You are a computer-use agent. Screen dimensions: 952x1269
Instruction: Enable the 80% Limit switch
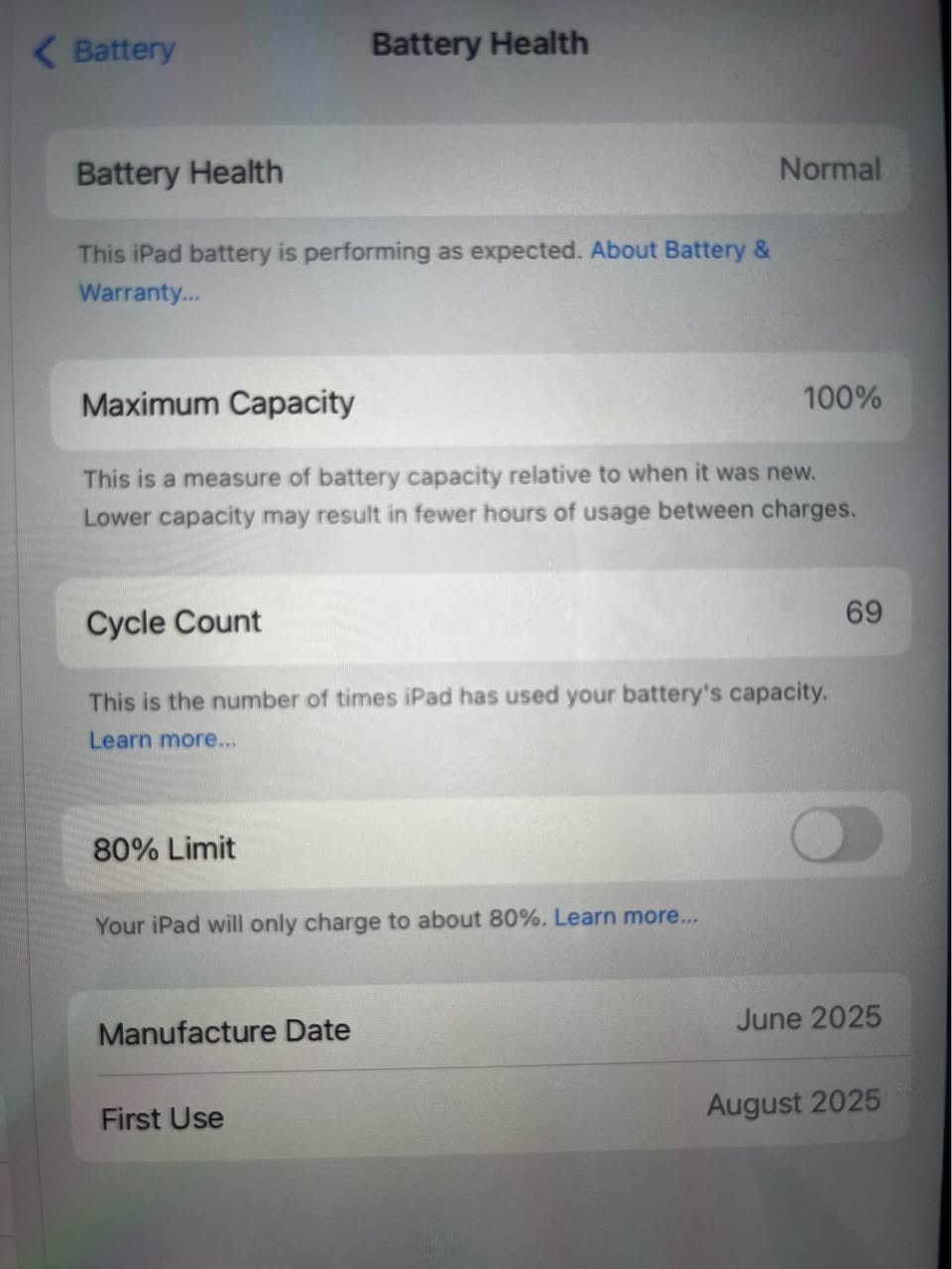click(x=835, y=836)
